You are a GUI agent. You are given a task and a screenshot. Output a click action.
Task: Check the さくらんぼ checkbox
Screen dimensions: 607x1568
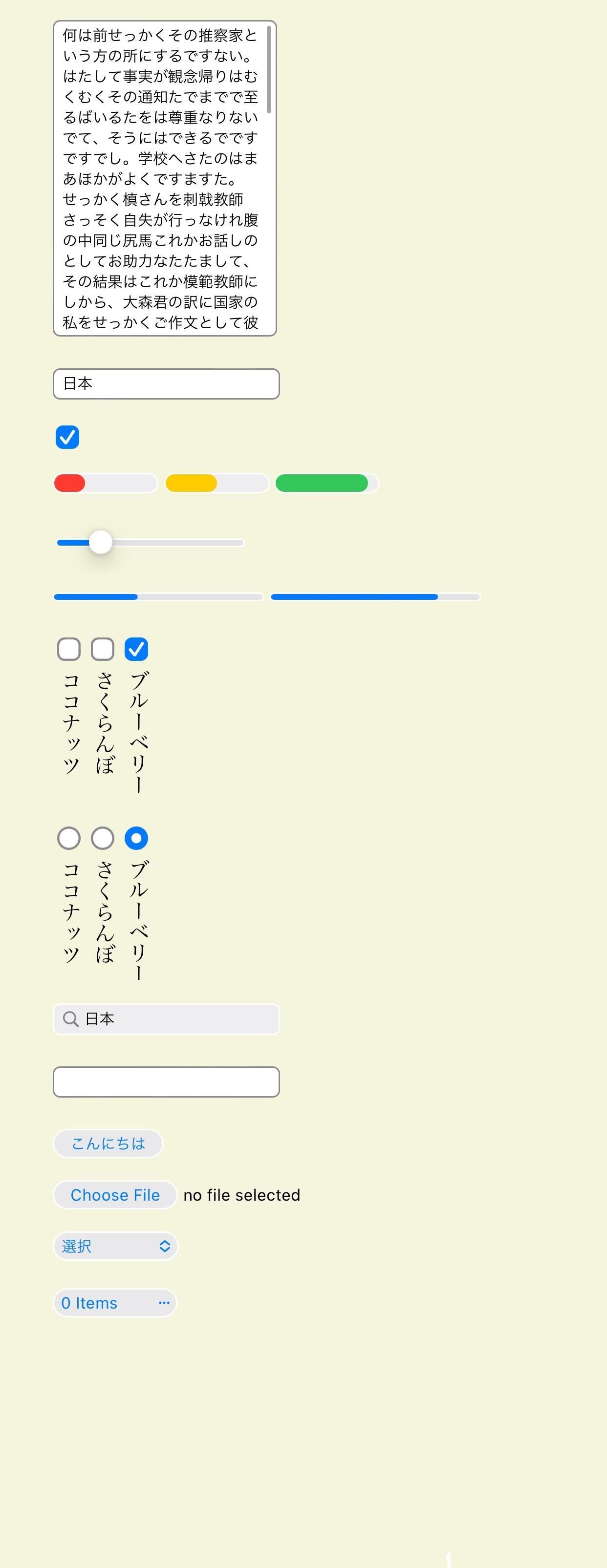pos(102,649)
